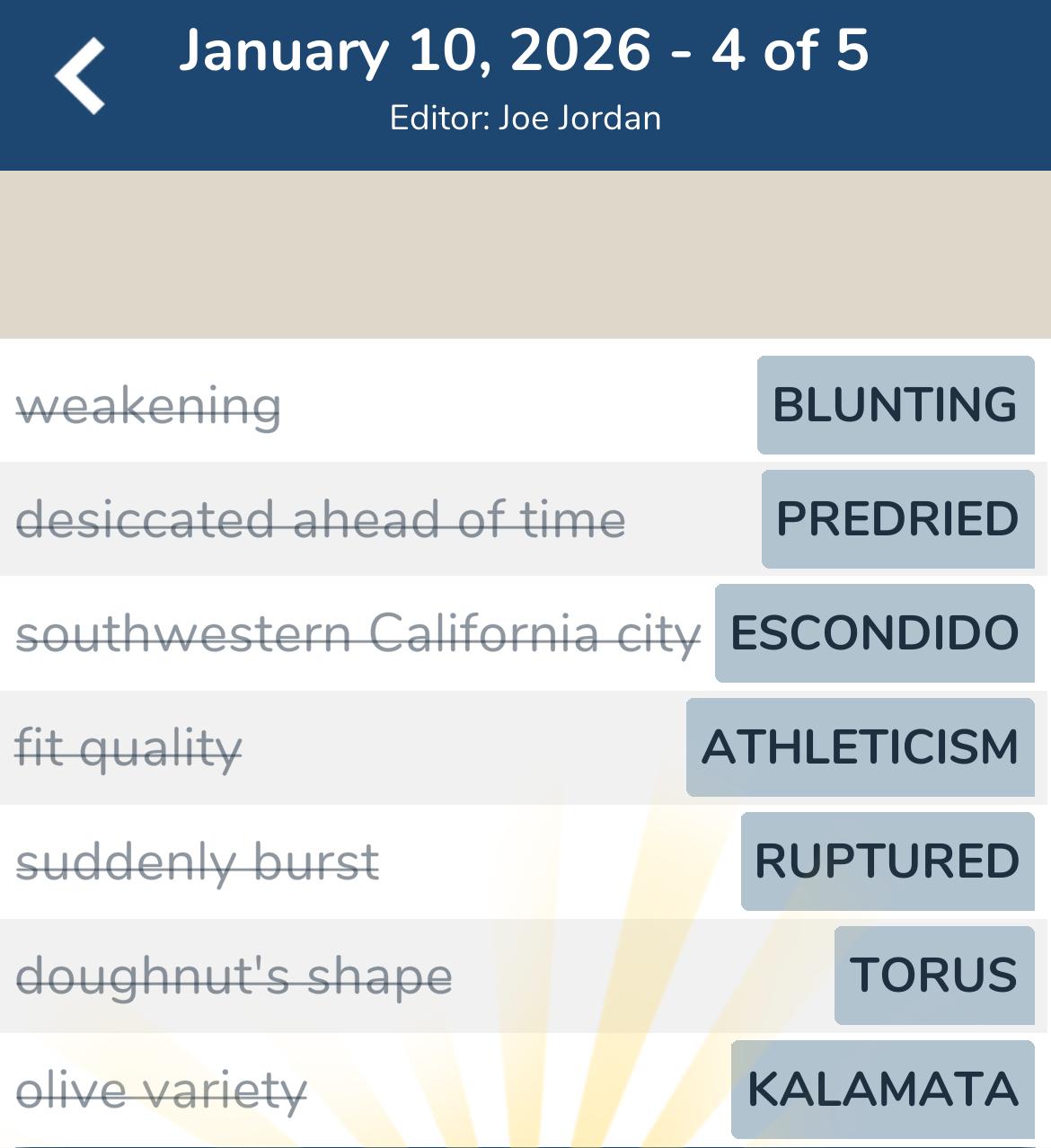
Task: Click the 'desiccated ahead of time' clue
Action: [322, 519]
